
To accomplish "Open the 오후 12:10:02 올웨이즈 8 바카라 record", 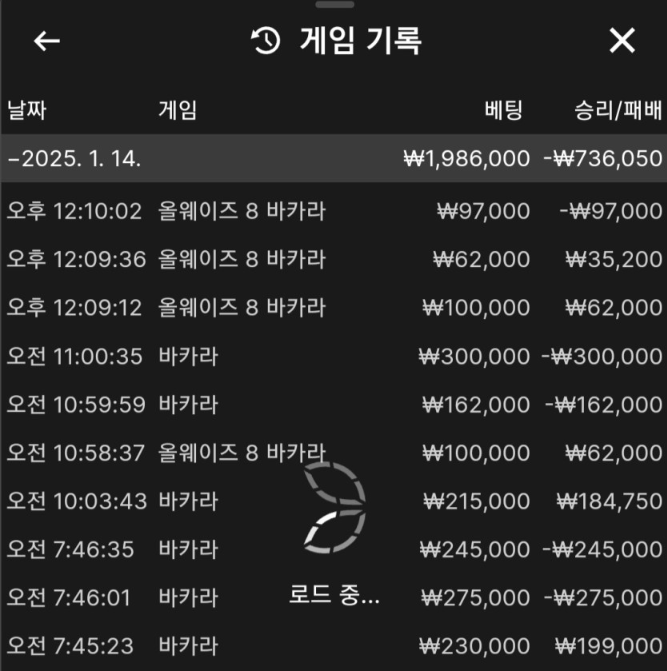I will tap(333, 211).
